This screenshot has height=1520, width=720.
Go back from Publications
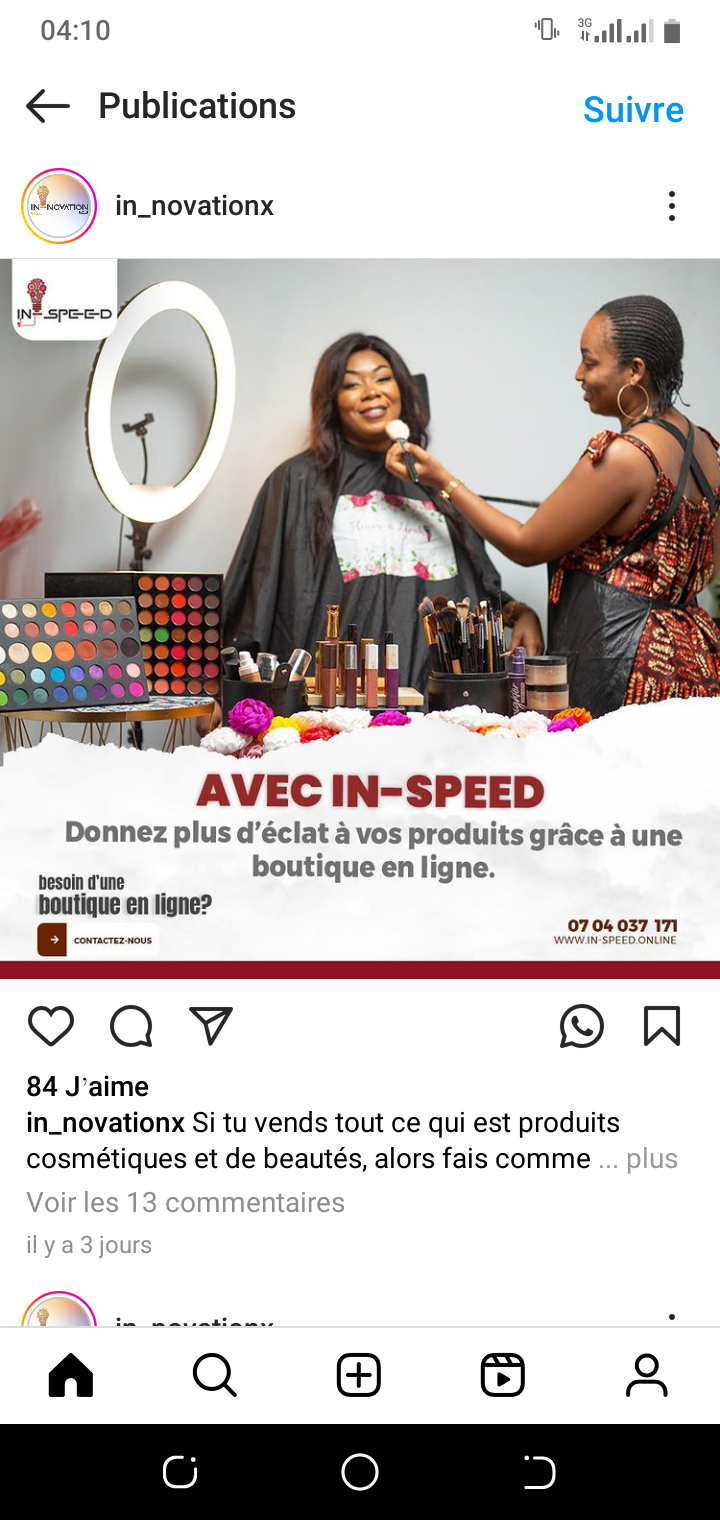(48, 106)
